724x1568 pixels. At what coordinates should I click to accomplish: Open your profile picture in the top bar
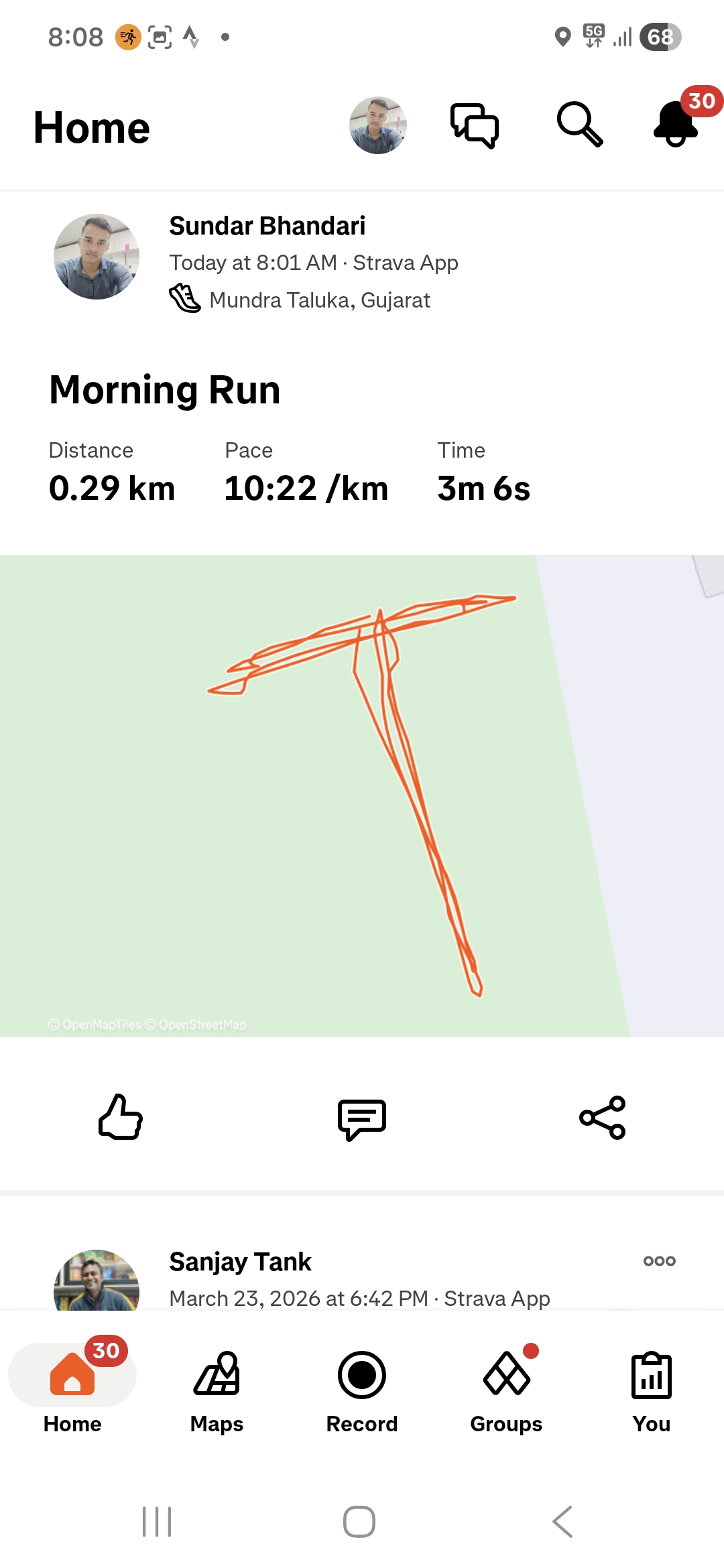[x=378, y=125]
